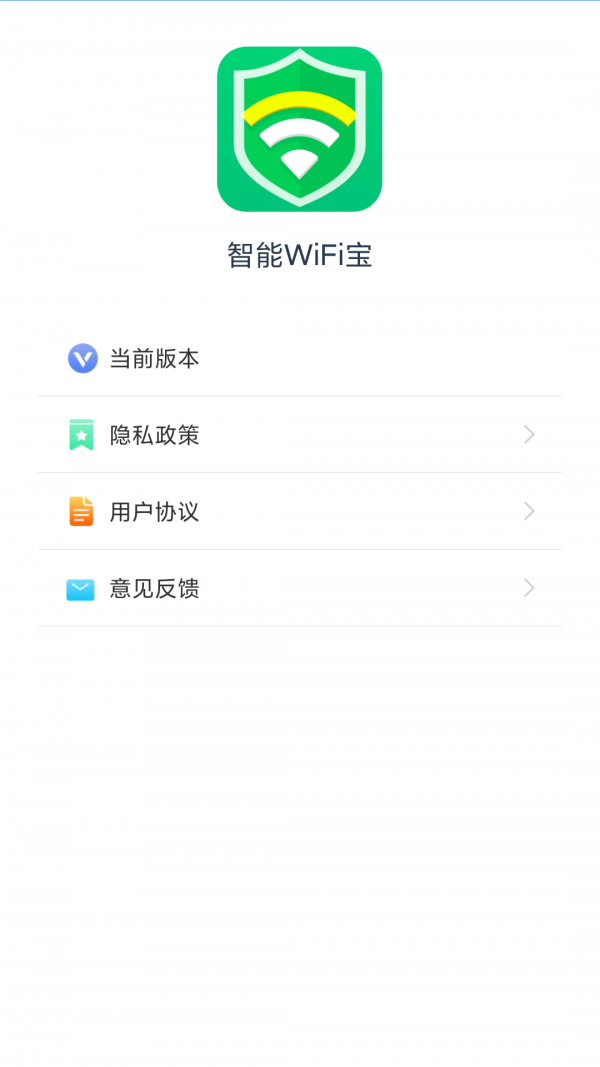Open the 隐私政策 privacy policy row
Viewport: 600px width, 1067px height.
[x=300, y=435]
